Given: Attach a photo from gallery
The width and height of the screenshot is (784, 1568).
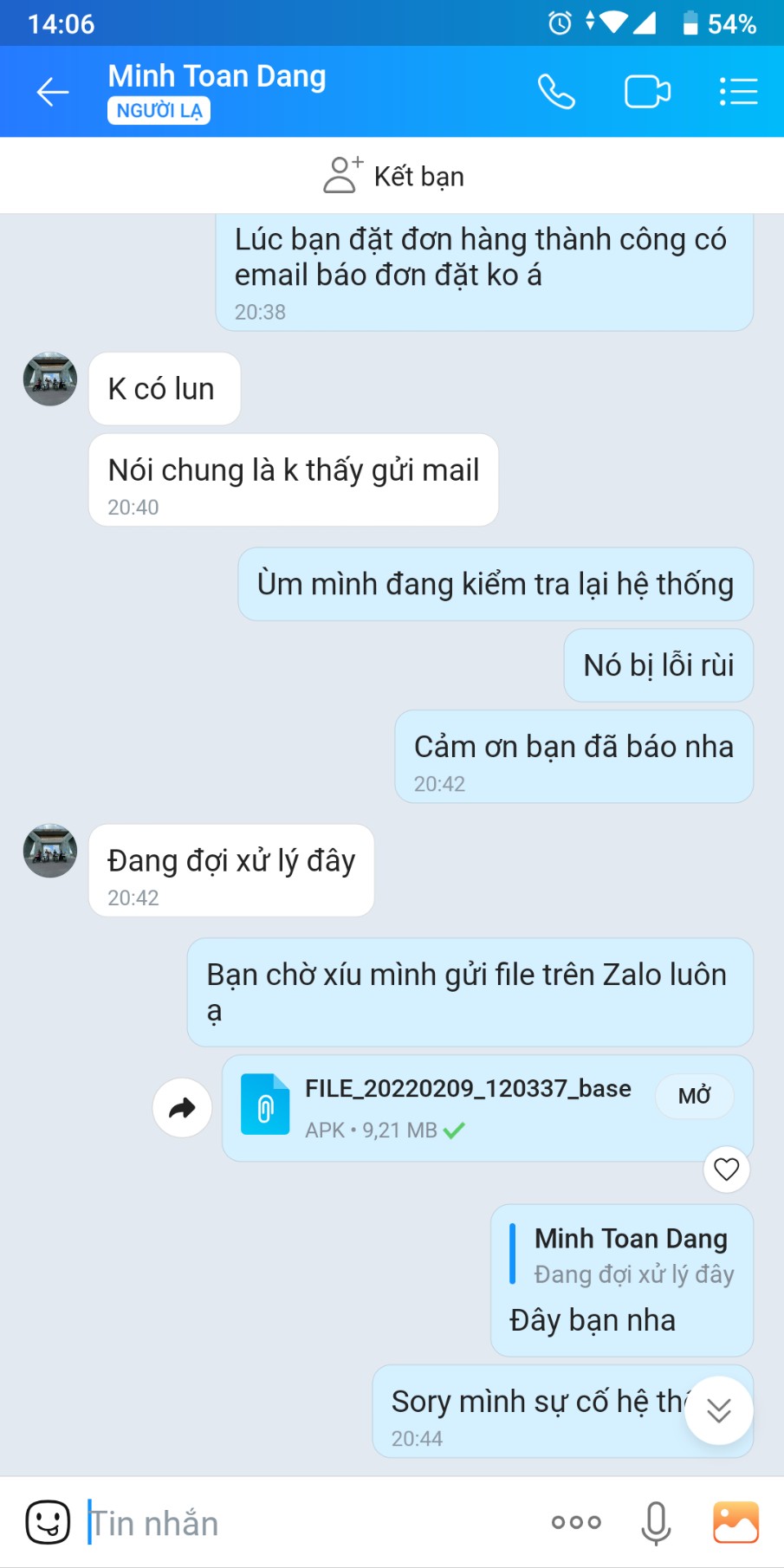Looking at the screenshot, I should 735,1522.
